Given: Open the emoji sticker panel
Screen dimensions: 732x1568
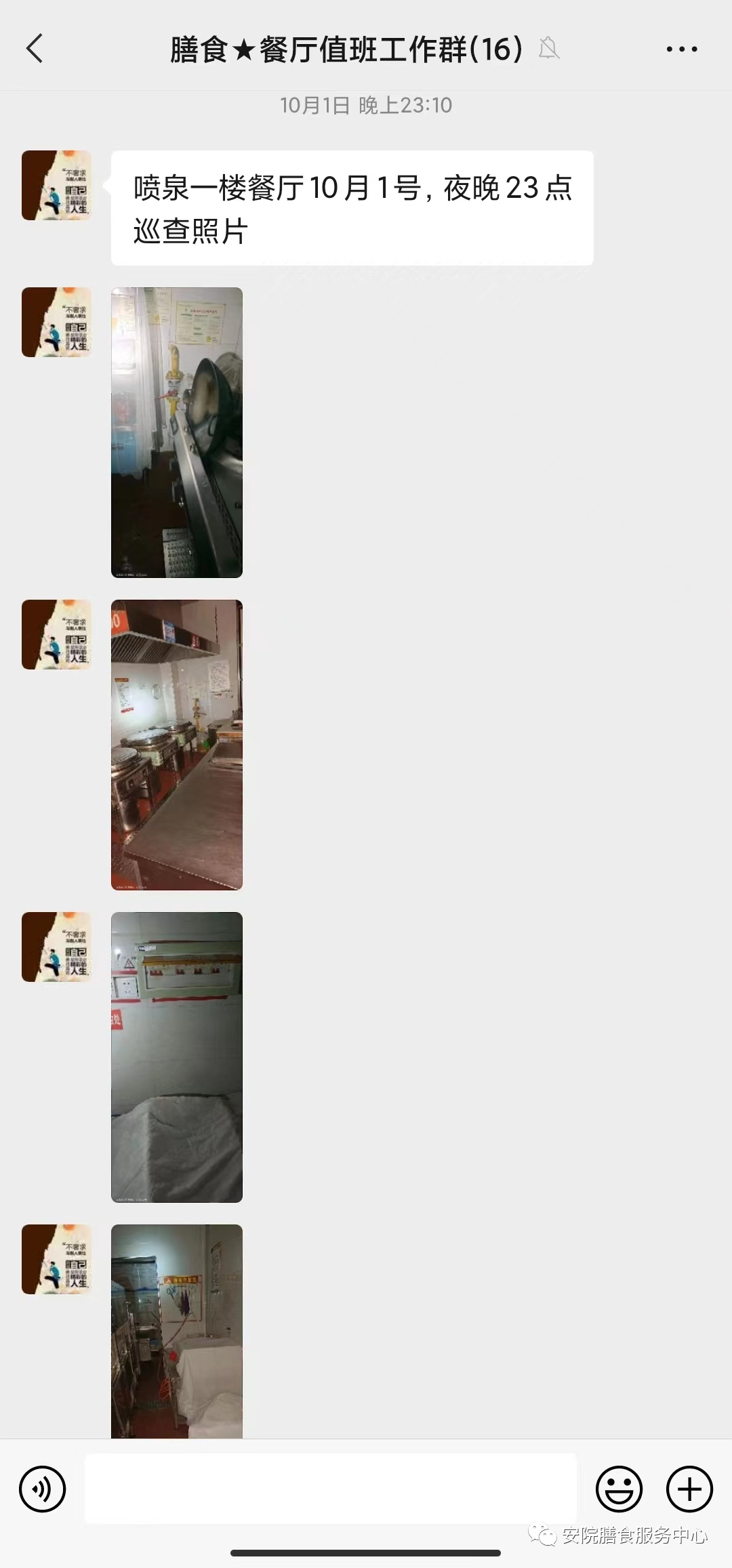Looking at the screenshot, I should point(618,1489).
